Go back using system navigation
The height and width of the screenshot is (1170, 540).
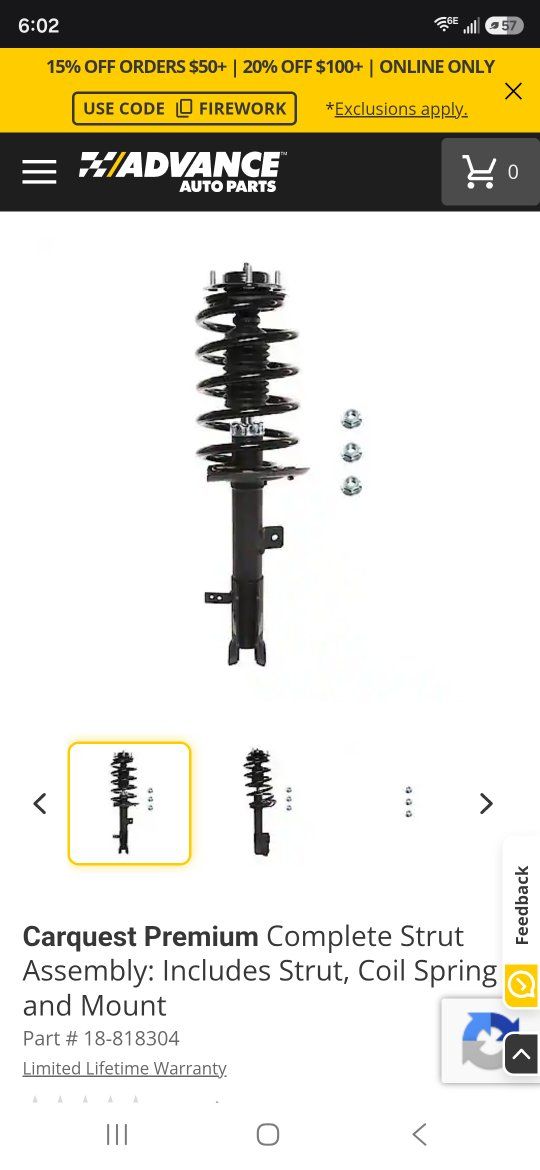pos(419,1134)
